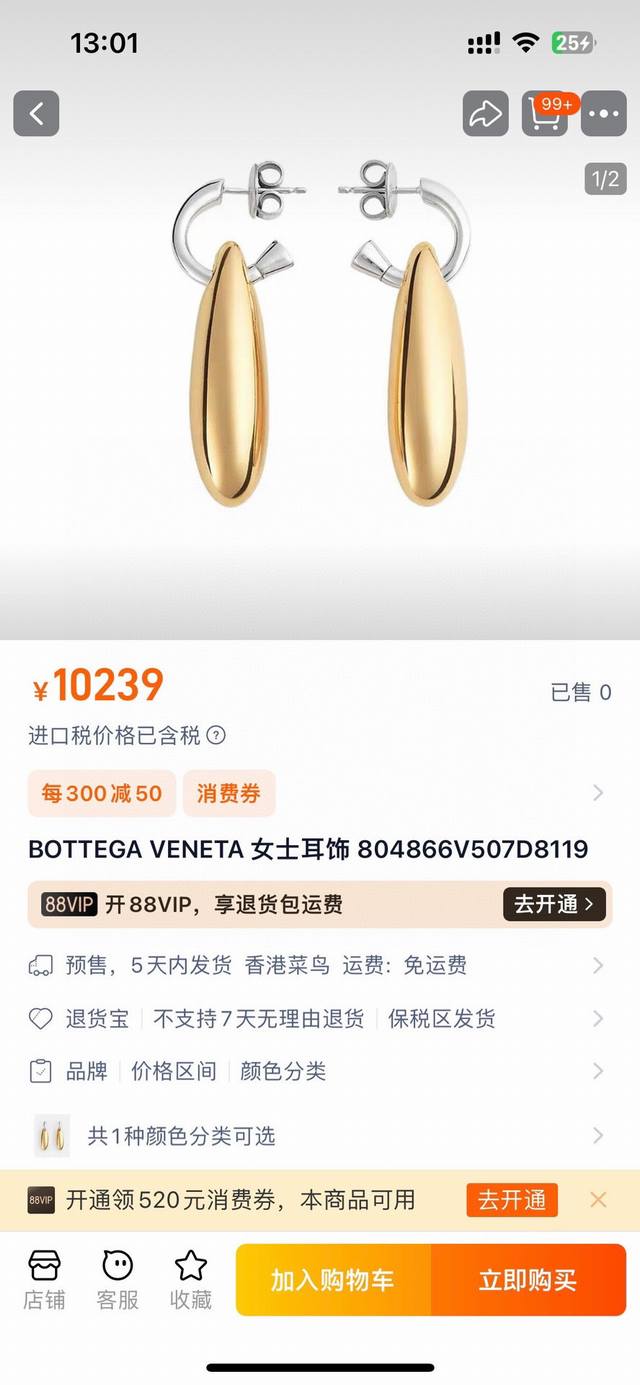This screenshot has height=1385, width=640.
Task: Open the 品牌 价格区间 parameters row
Action: click(x=318, y=1071)
